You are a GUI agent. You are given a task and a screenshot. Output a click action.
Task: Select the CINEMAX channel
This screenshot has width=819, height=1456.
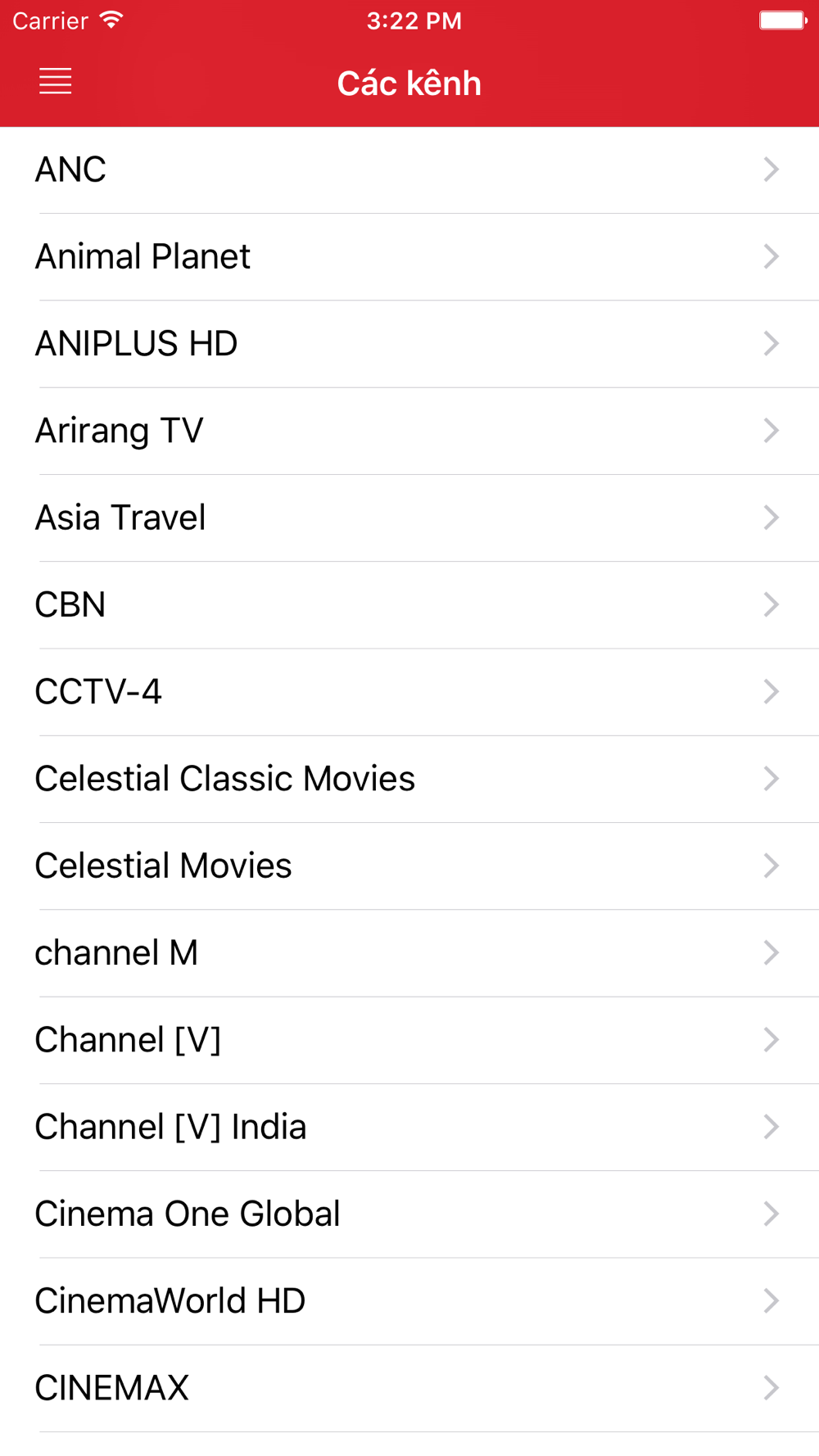tap(409, 1388)
